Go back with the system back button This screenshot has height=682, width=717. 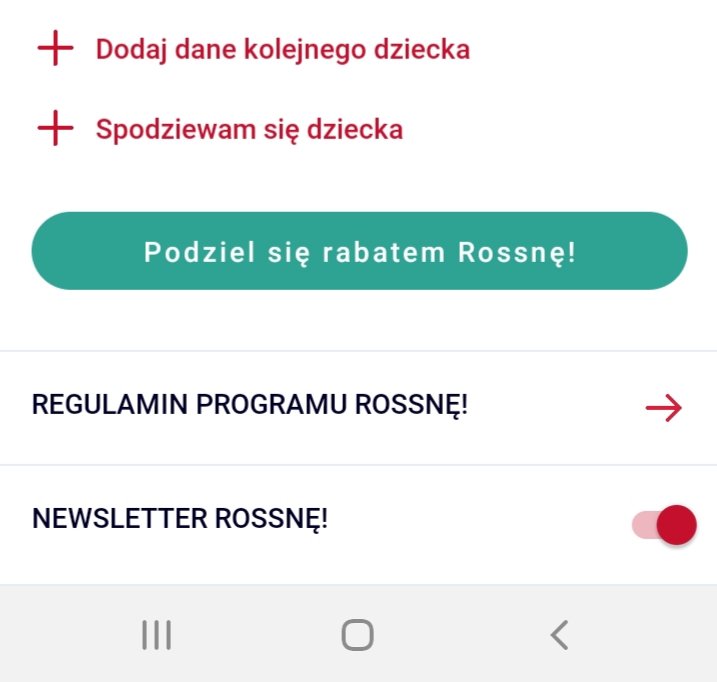[x=560, y=634]
